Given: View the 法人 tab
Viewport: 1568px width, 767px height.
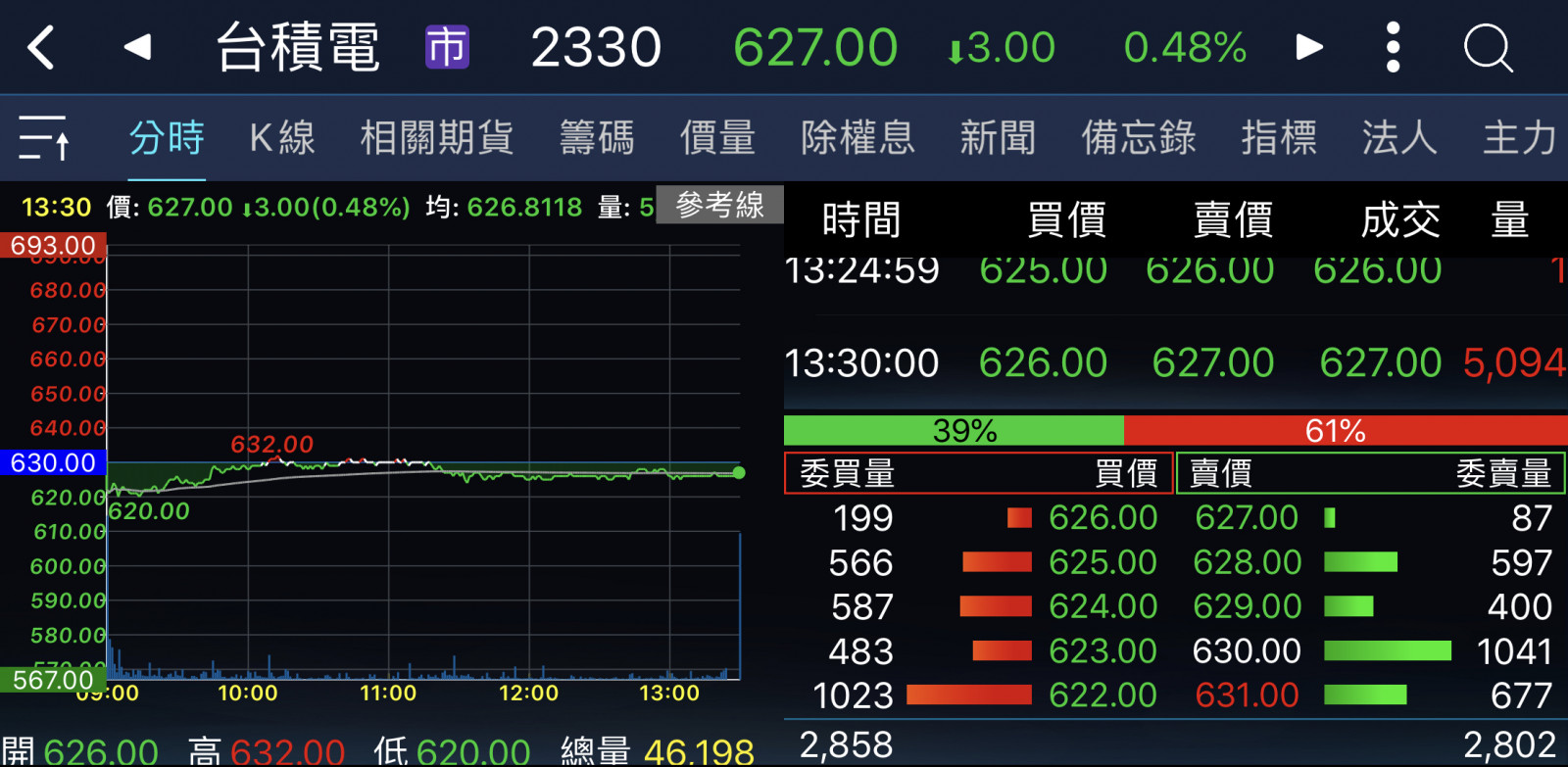Looking at the screenshot, I should (1398, 137).
